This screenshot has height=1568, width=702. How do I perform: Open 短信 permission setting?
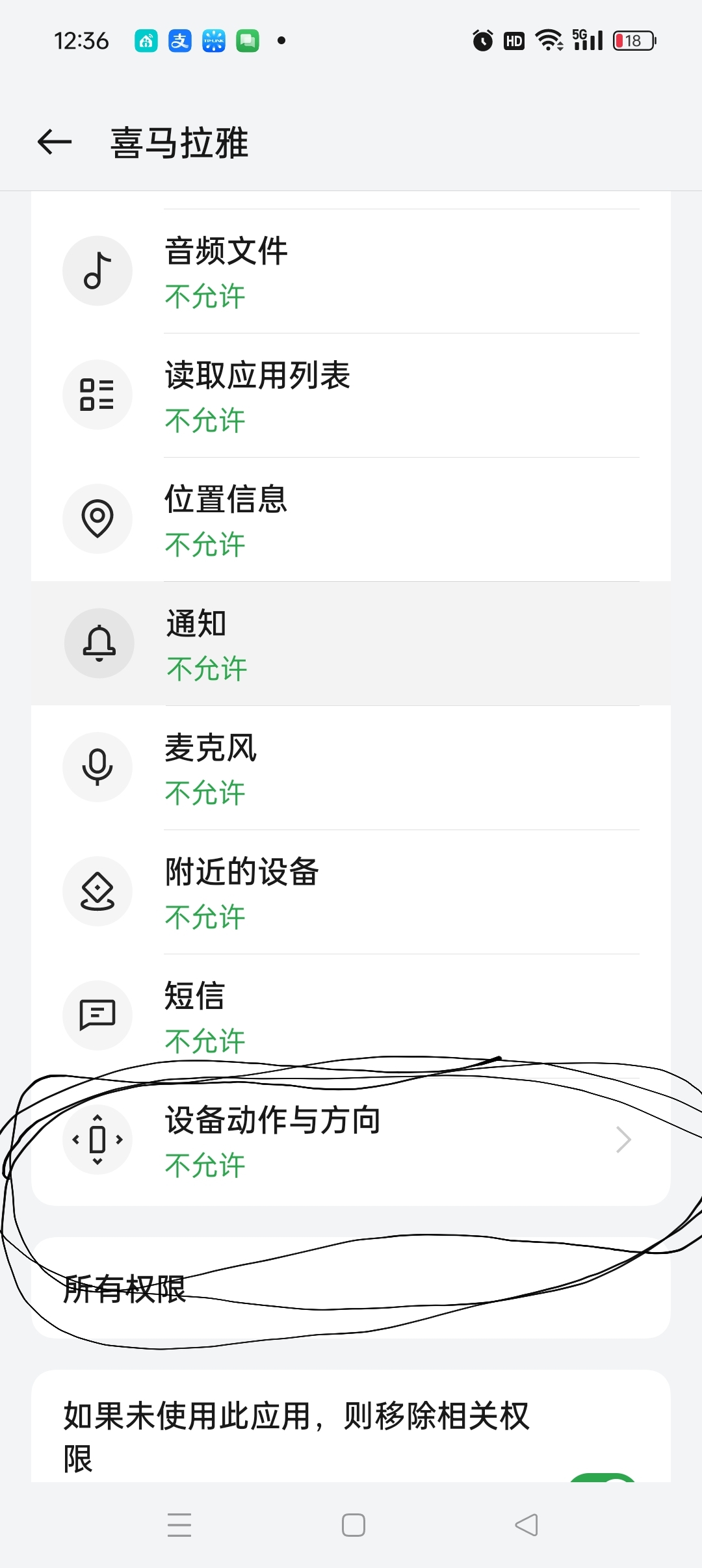[351, 1016]
